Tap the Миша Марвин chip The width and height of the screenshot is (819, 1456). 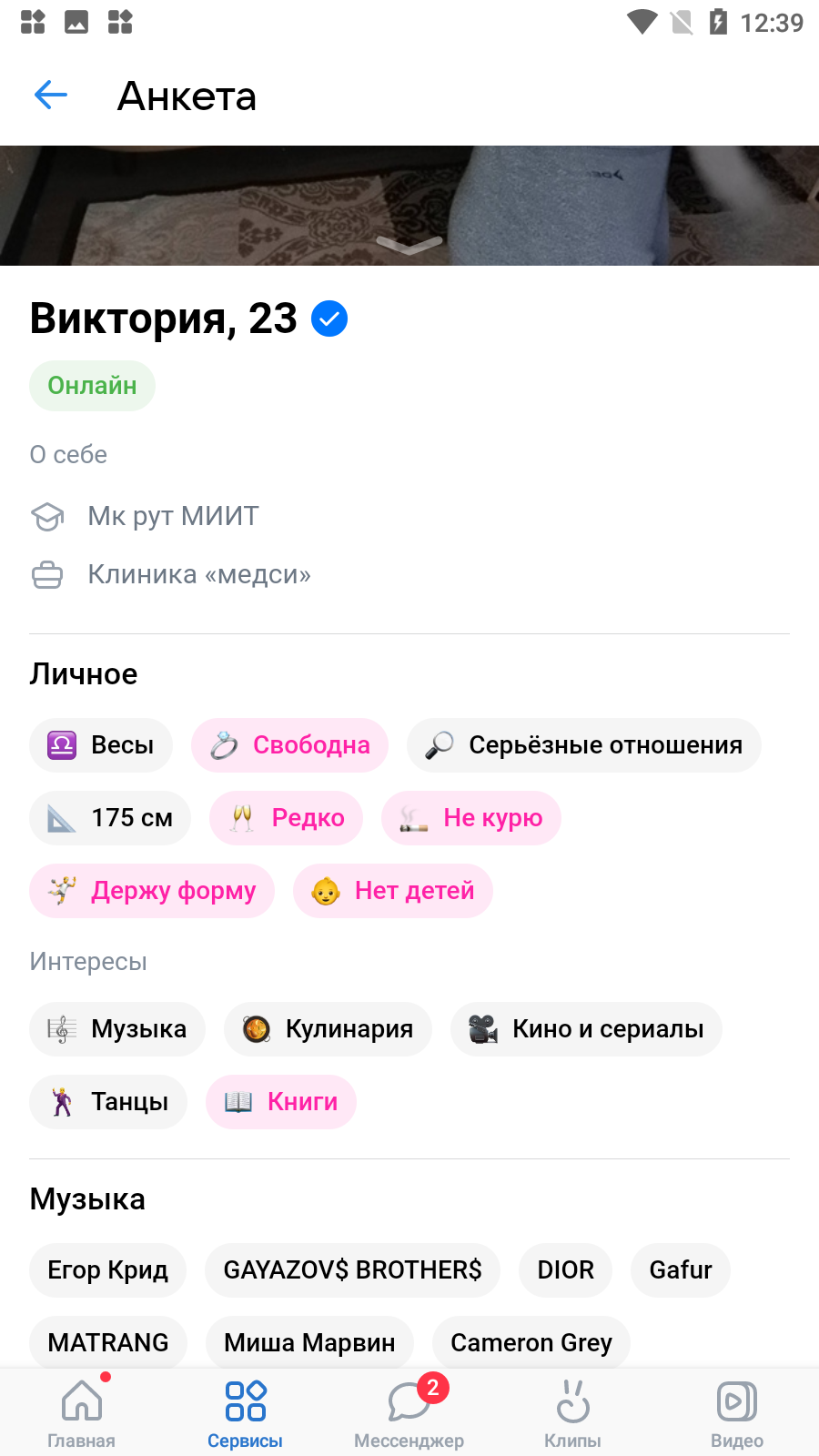[x=309, y=1342]
